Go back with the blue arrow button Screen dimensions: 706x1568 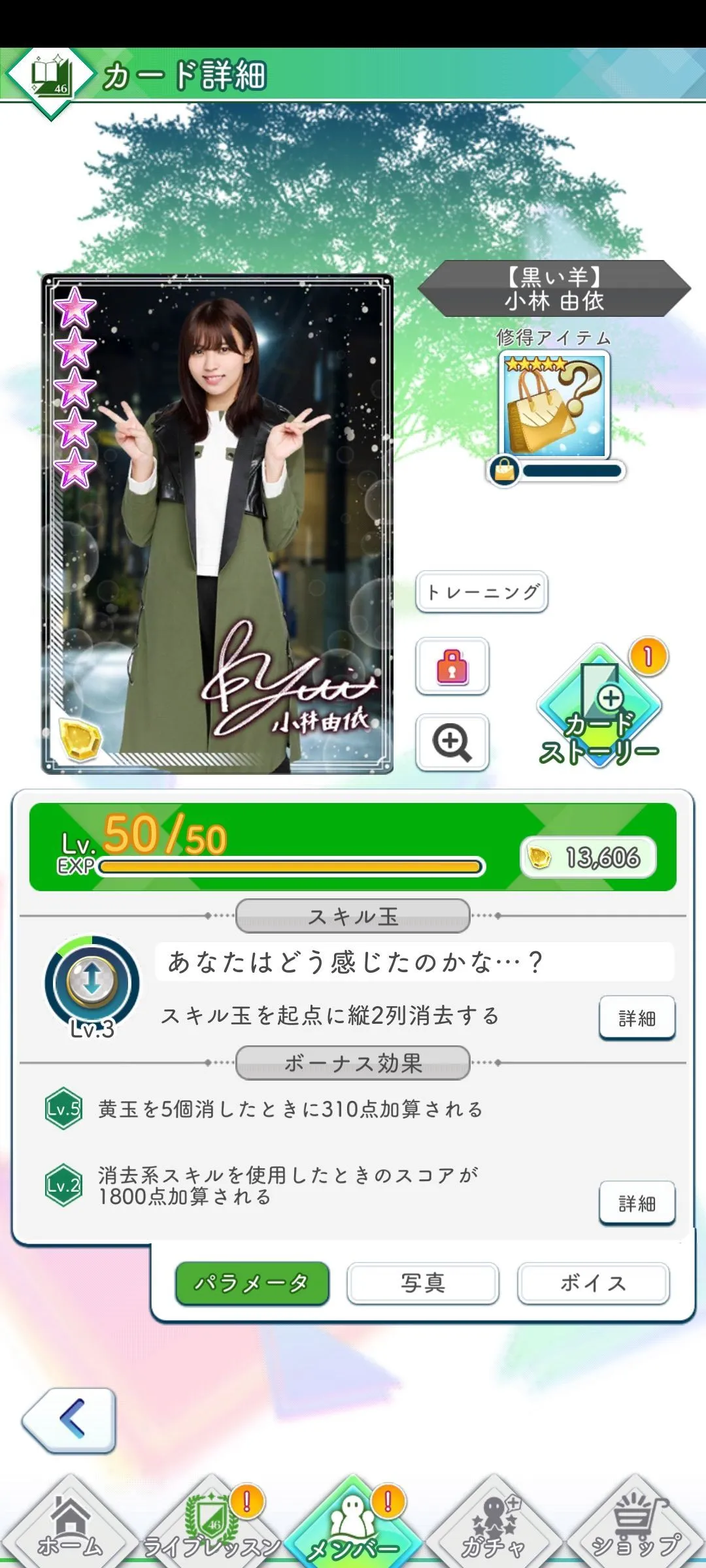pyautogui.click(x=70, y=1419)
